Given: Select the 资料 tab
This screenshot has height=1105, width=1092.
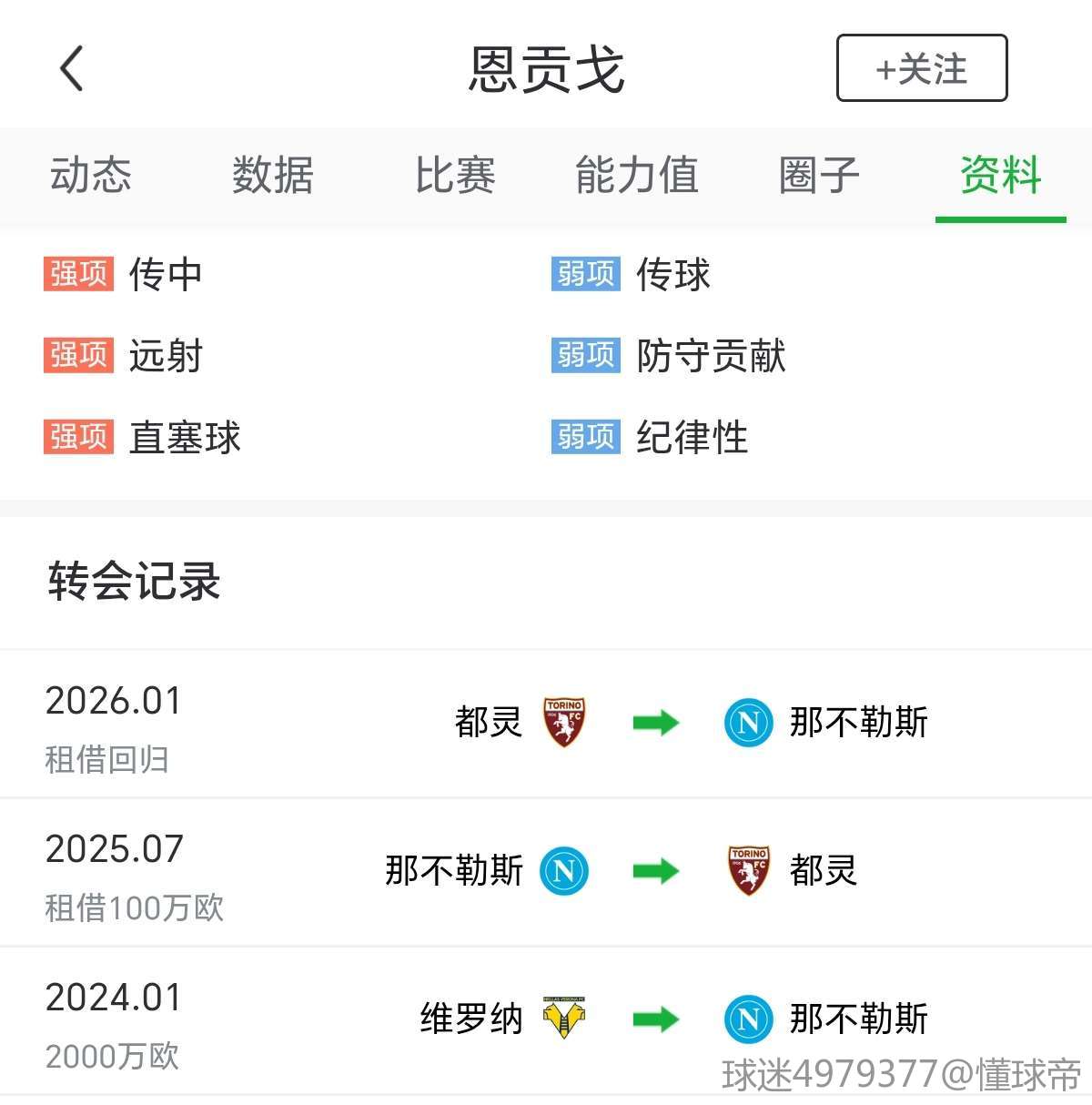Looking at the screenshot, I should (x=1000, y=175).
